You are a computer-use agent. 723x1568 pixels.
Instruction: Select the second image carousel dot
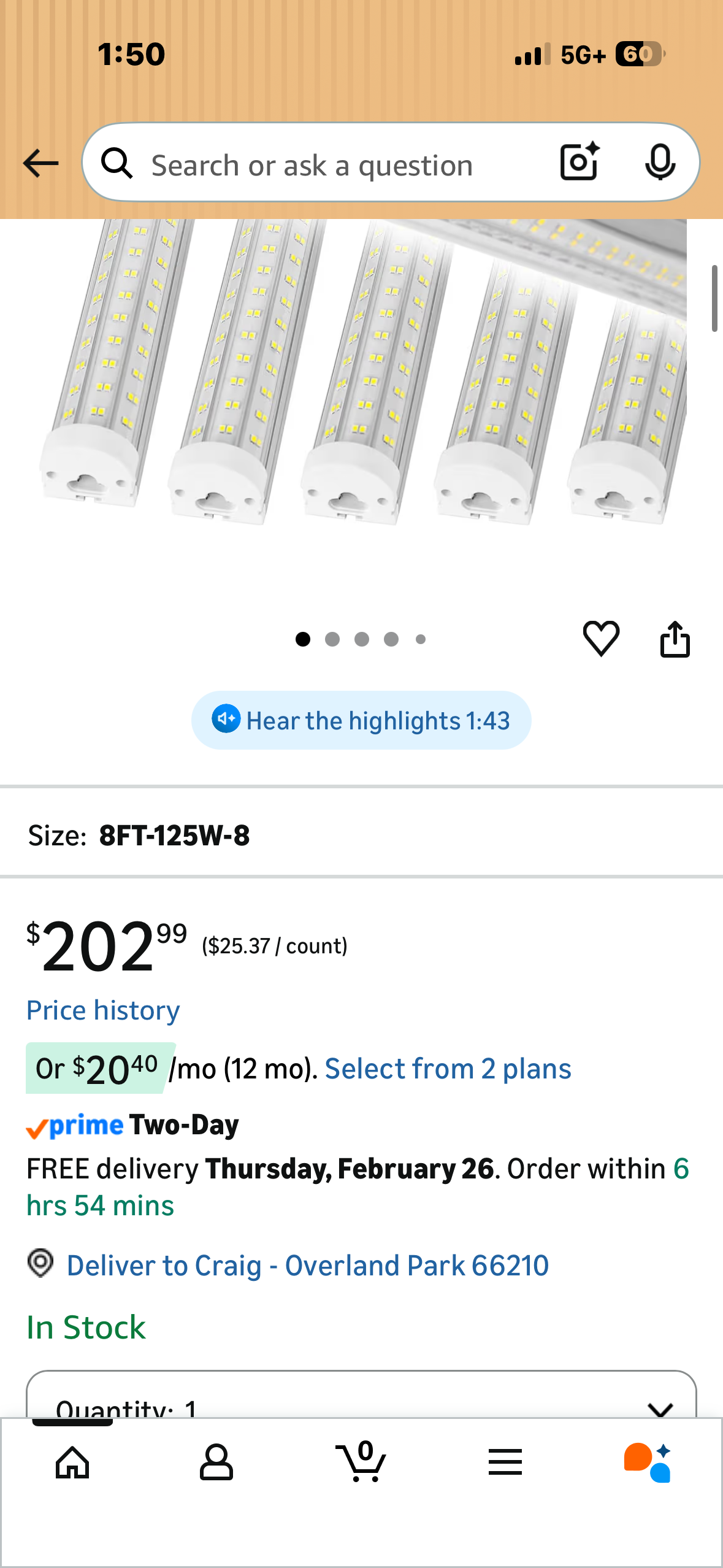click(332, 639)
